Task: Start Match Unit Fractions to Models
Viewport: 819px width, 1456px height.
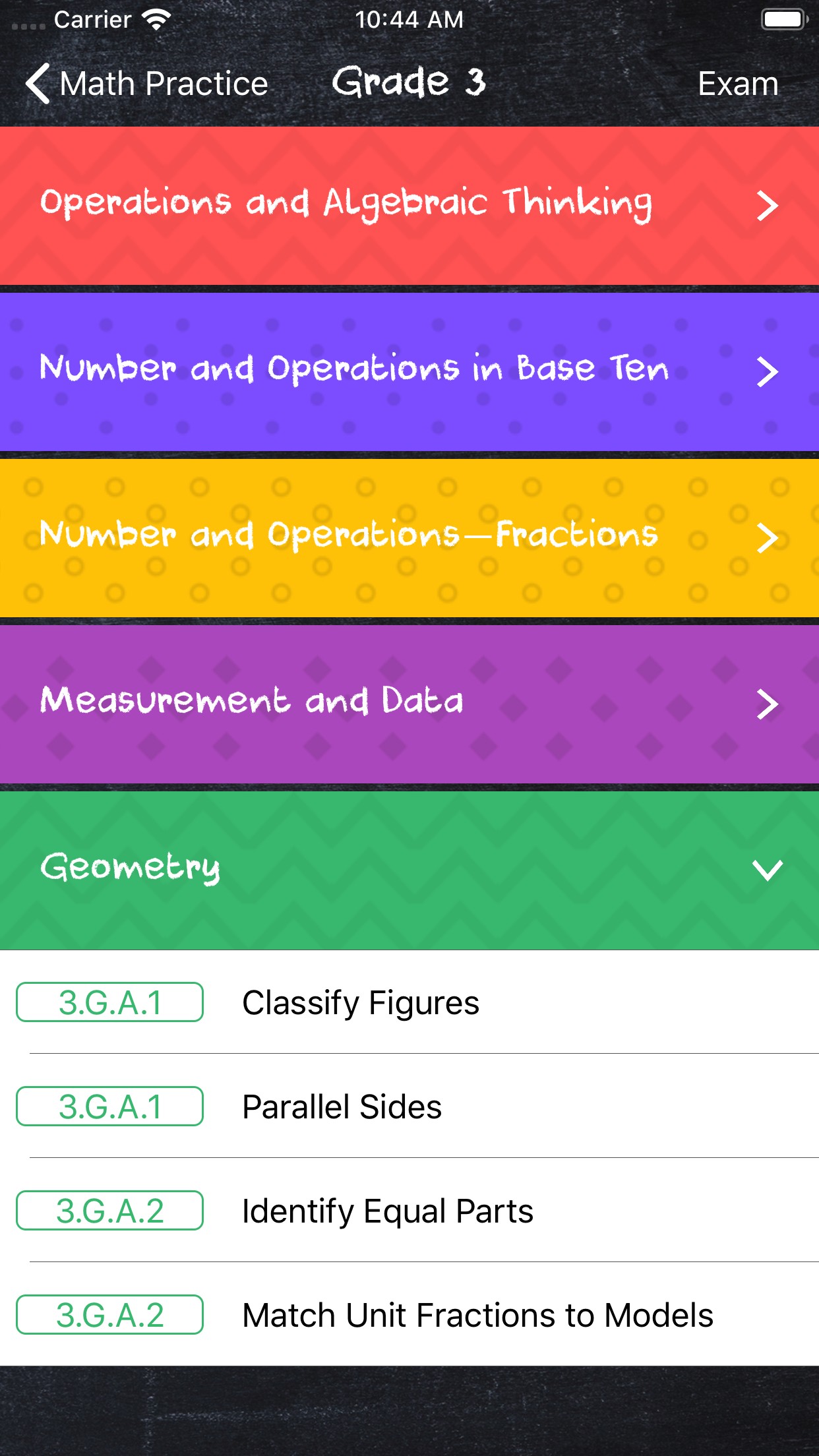Action: 409,1315
